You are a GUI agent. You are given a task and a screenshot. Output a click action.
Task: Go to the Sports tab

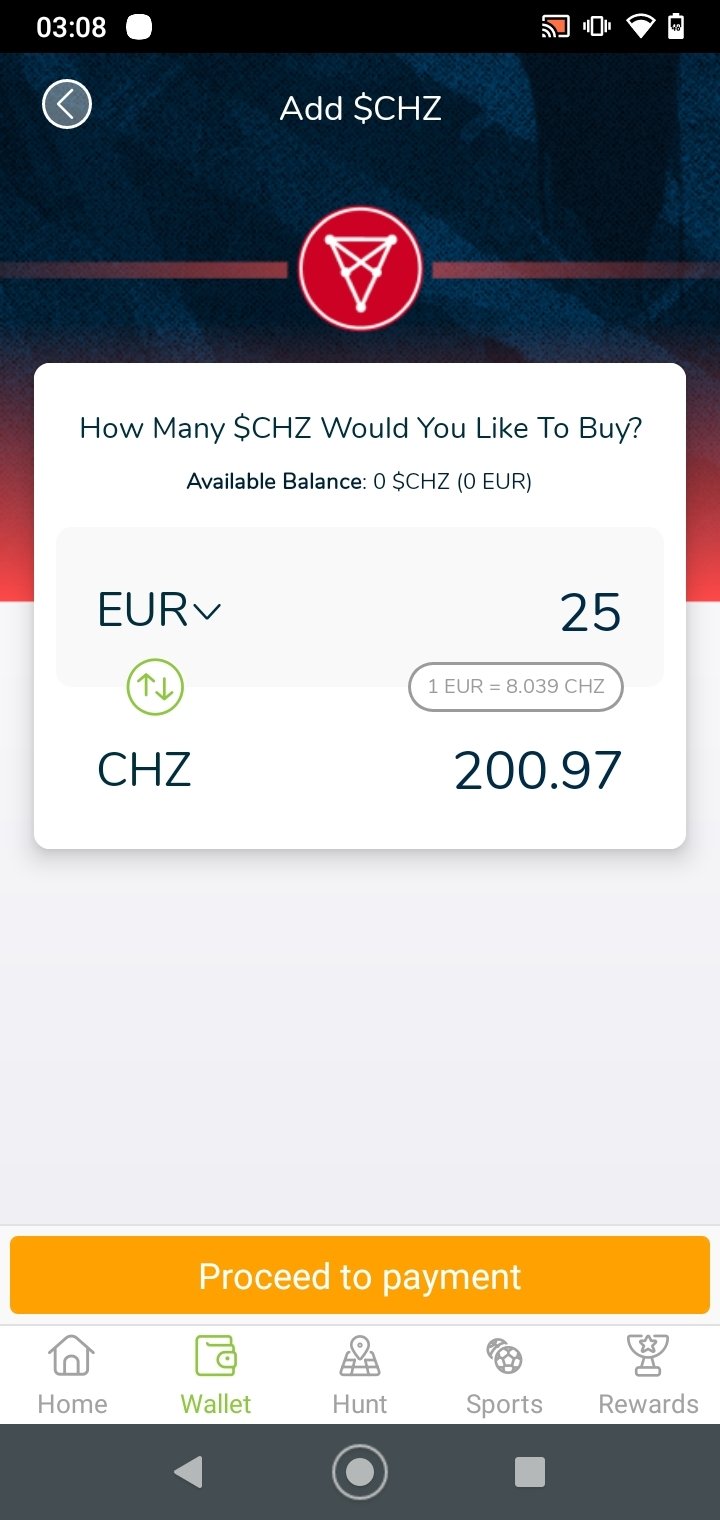504,1376
